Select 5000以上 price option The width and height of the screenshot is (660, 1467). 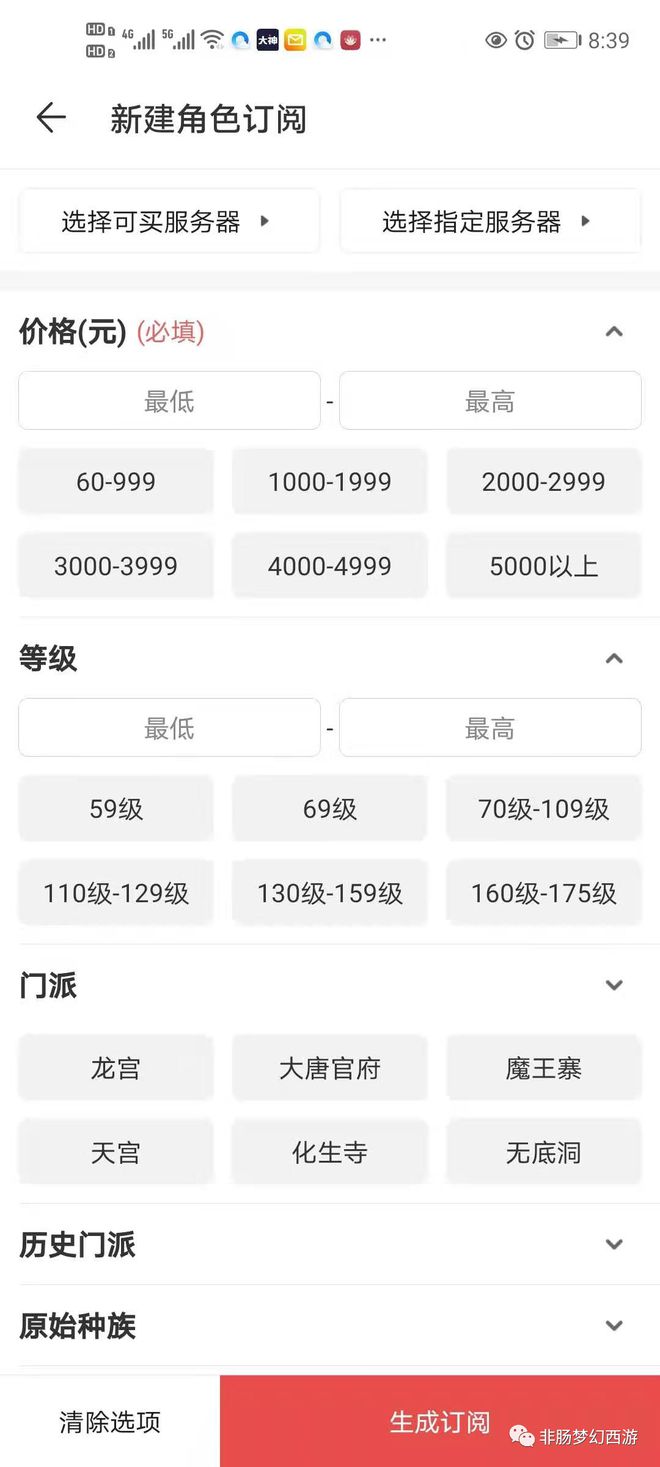pyautogui.click(x=543, y=566)
